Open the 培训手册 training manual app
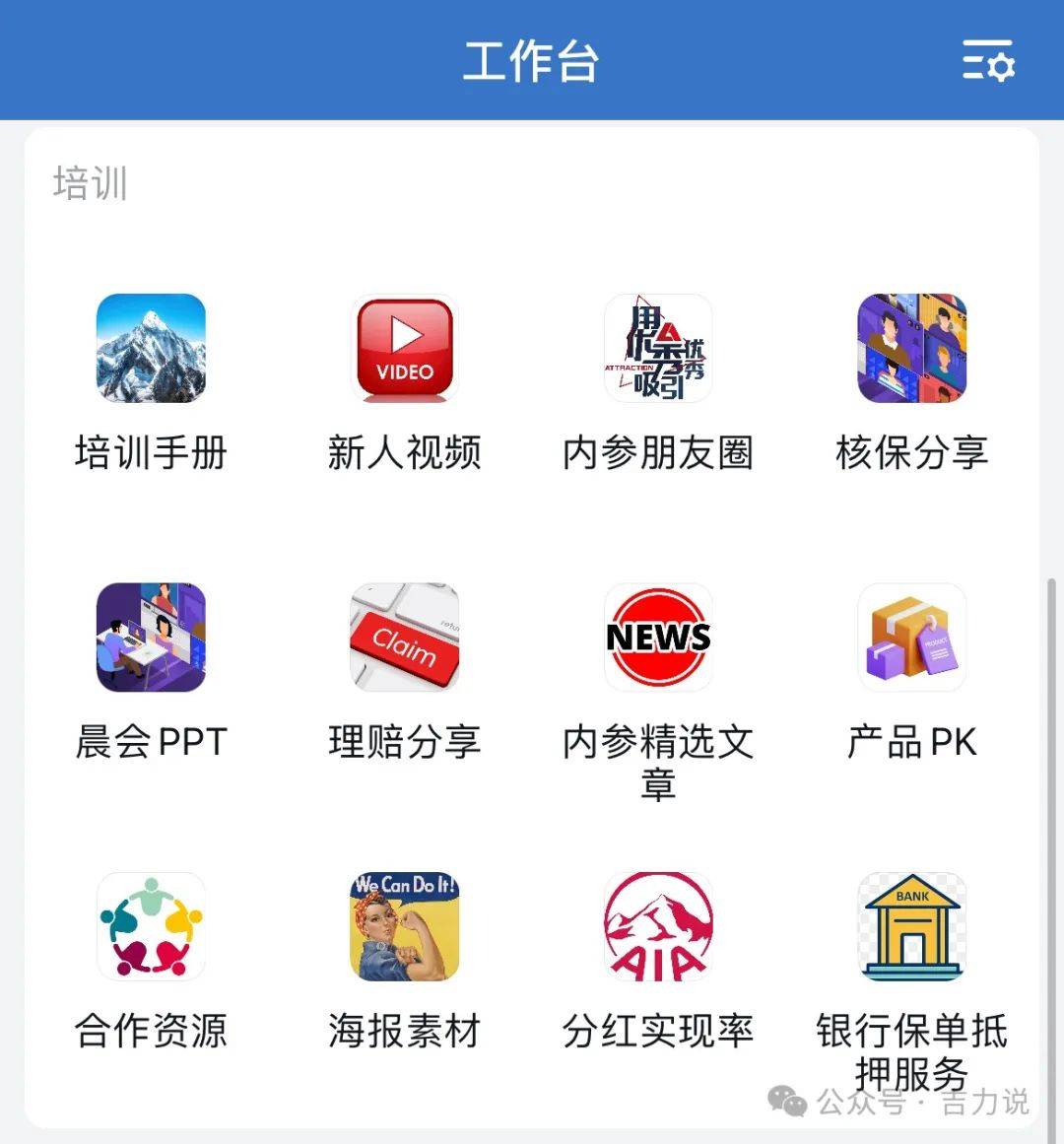 pyautogui.click(x=150, y=349)
